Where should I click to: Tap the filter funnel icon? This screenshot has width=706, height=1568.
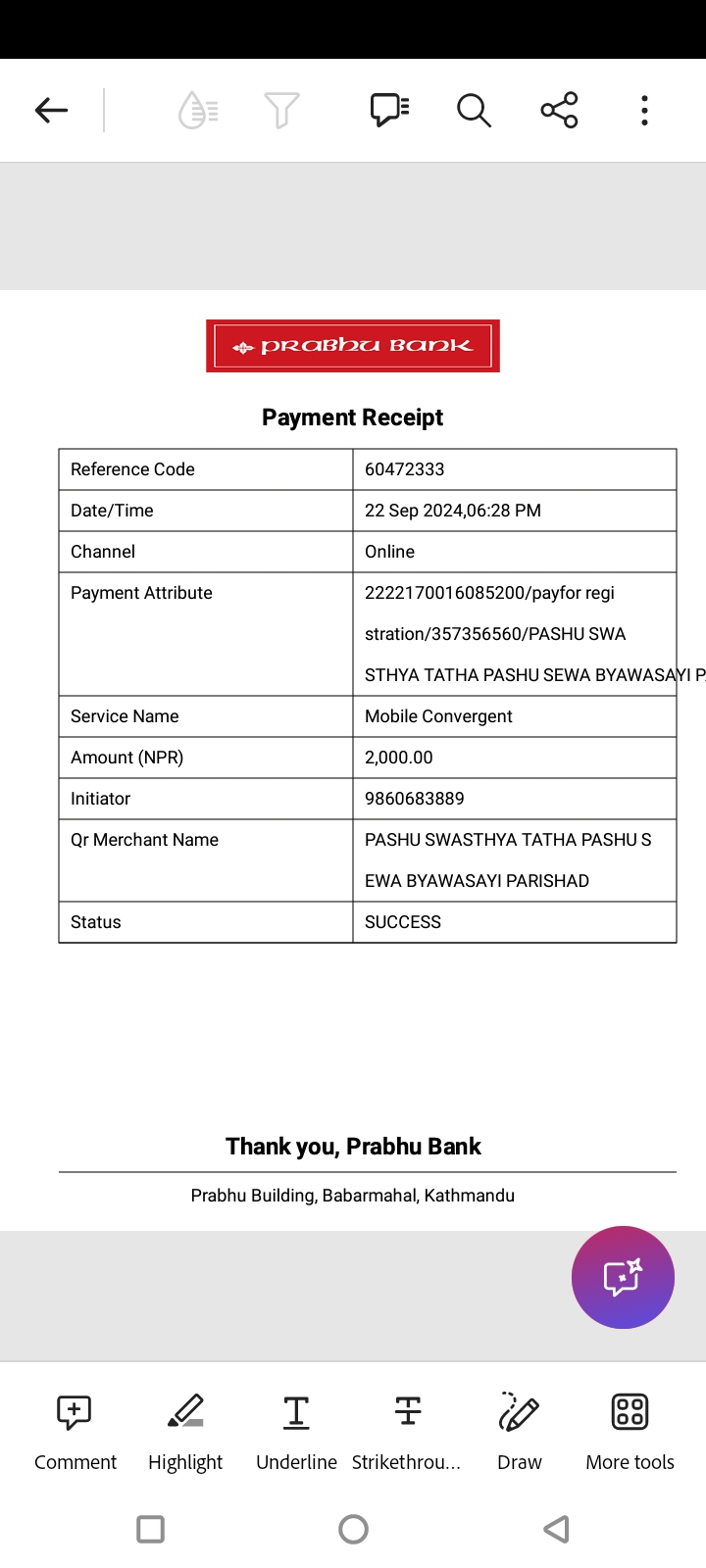coord(281,110)
